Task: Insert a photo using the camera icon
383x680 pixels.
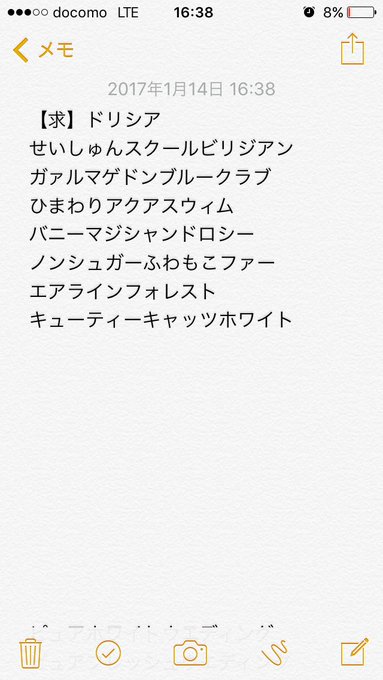Action: coord(190,653)
